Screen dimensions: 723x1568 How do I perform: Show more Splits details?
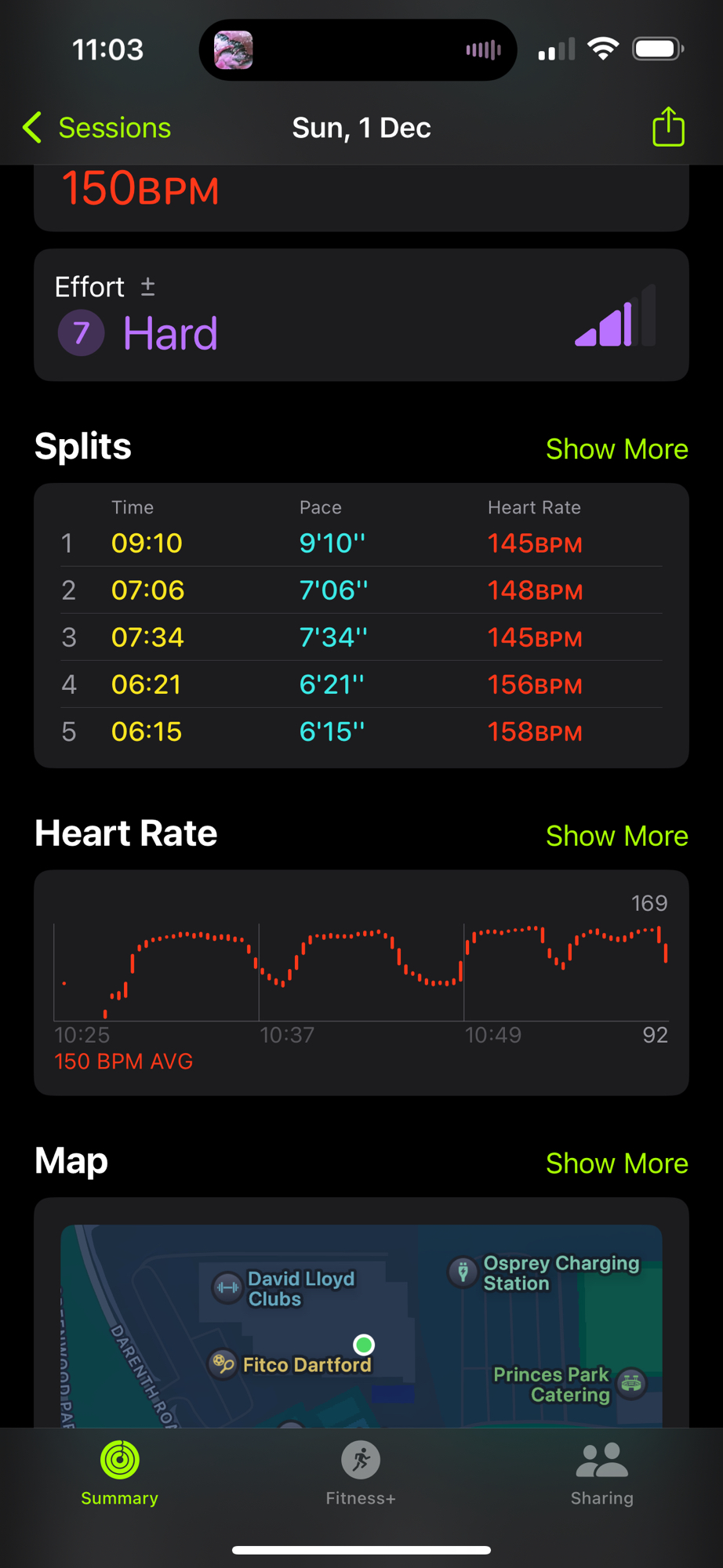(616, 449)
